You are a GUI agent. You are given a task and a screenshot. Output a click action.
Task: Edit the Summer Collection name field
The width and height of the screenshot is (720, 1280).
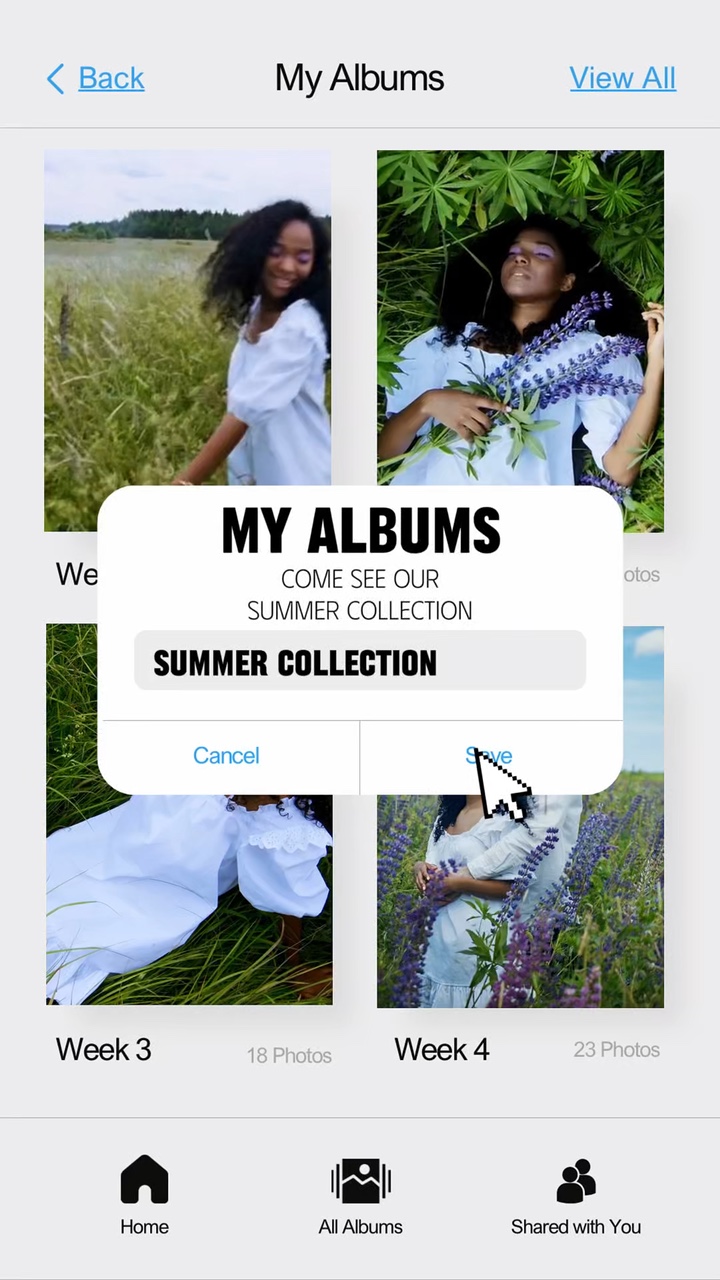pyautogui.click(x=359, y=662)
